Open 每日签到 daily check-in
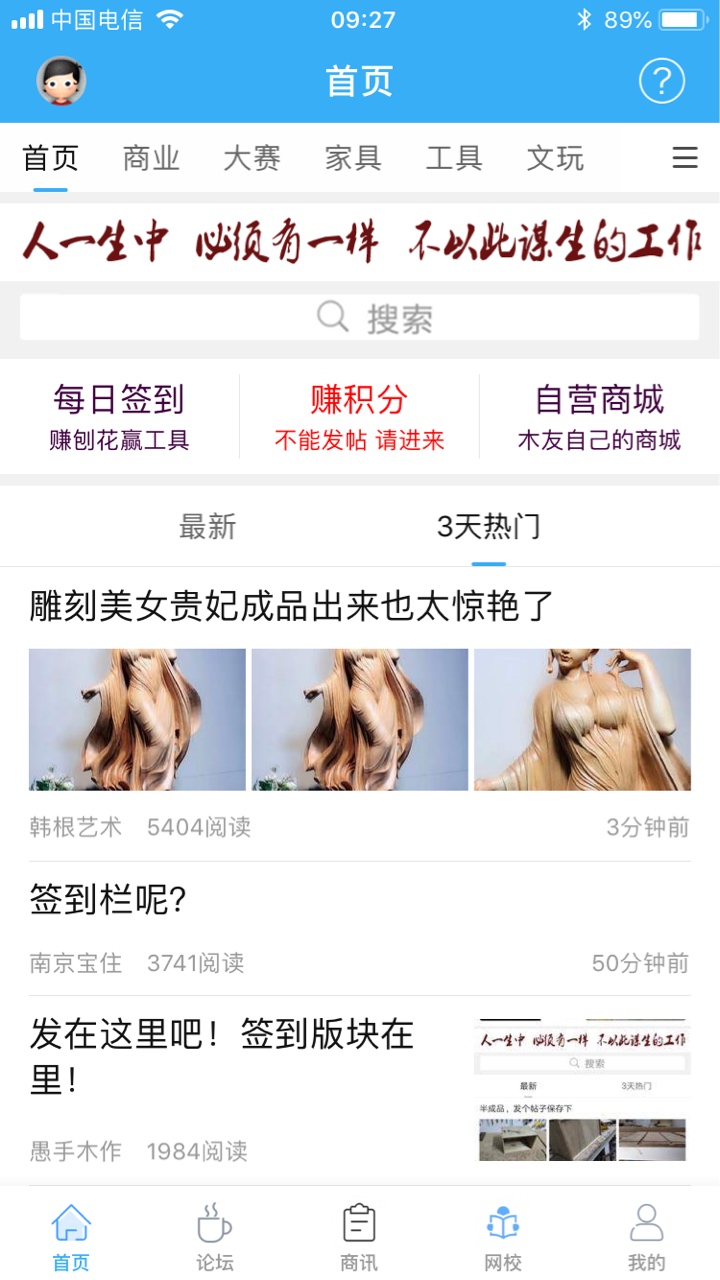 click(119, 416)
